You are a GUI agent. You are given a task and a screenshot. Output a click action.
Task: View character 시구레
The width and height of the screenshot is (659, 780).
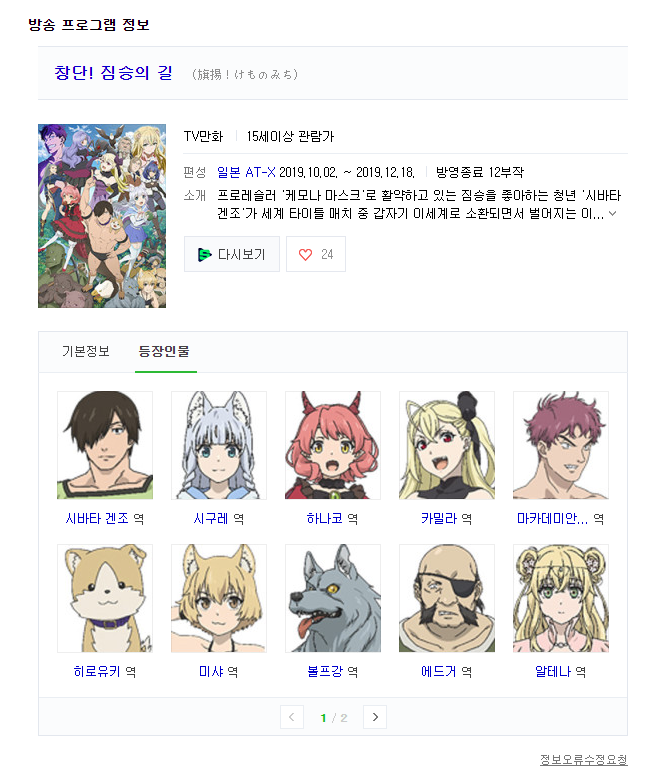tap(219, 445)
